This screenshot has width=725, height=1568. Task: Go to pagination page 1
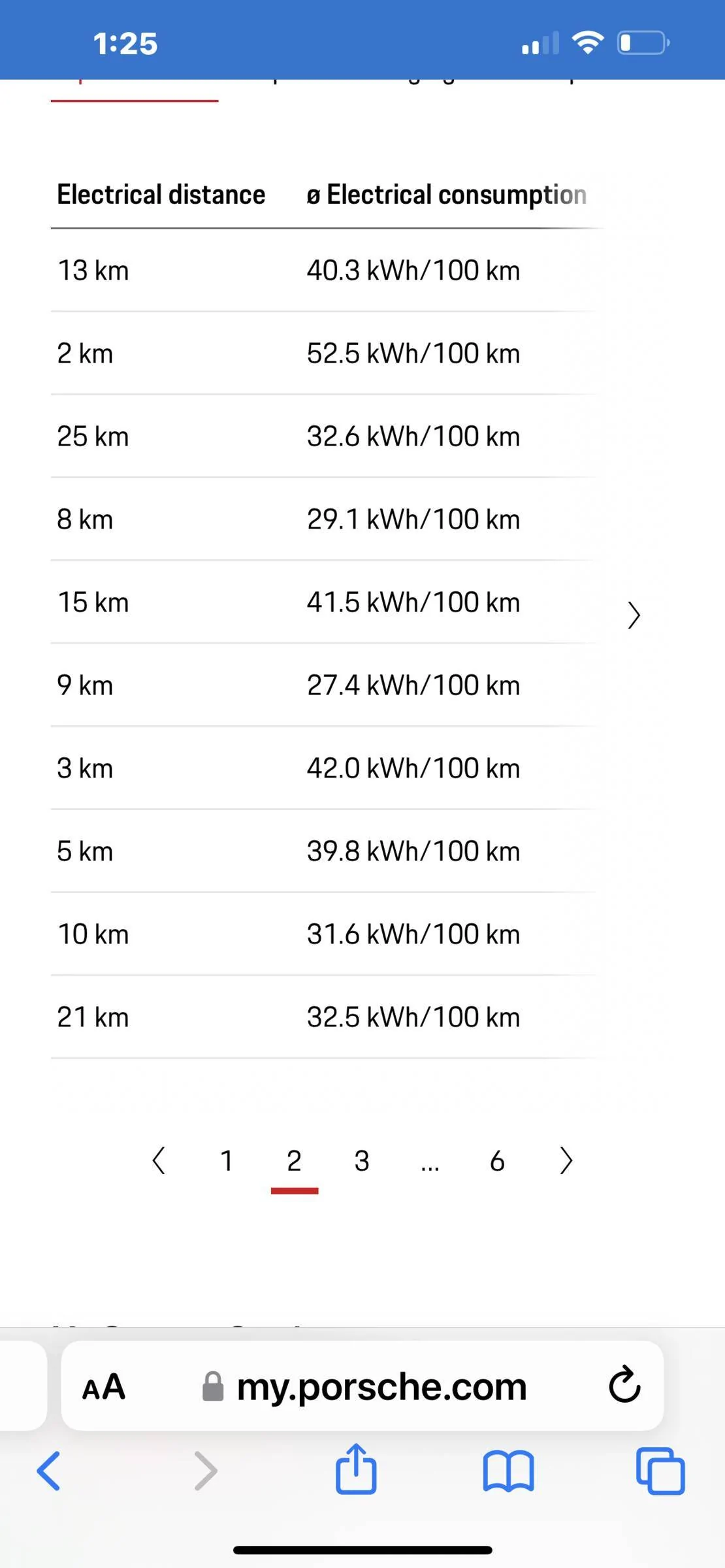pyautogui.click(x=227, y=1161)
